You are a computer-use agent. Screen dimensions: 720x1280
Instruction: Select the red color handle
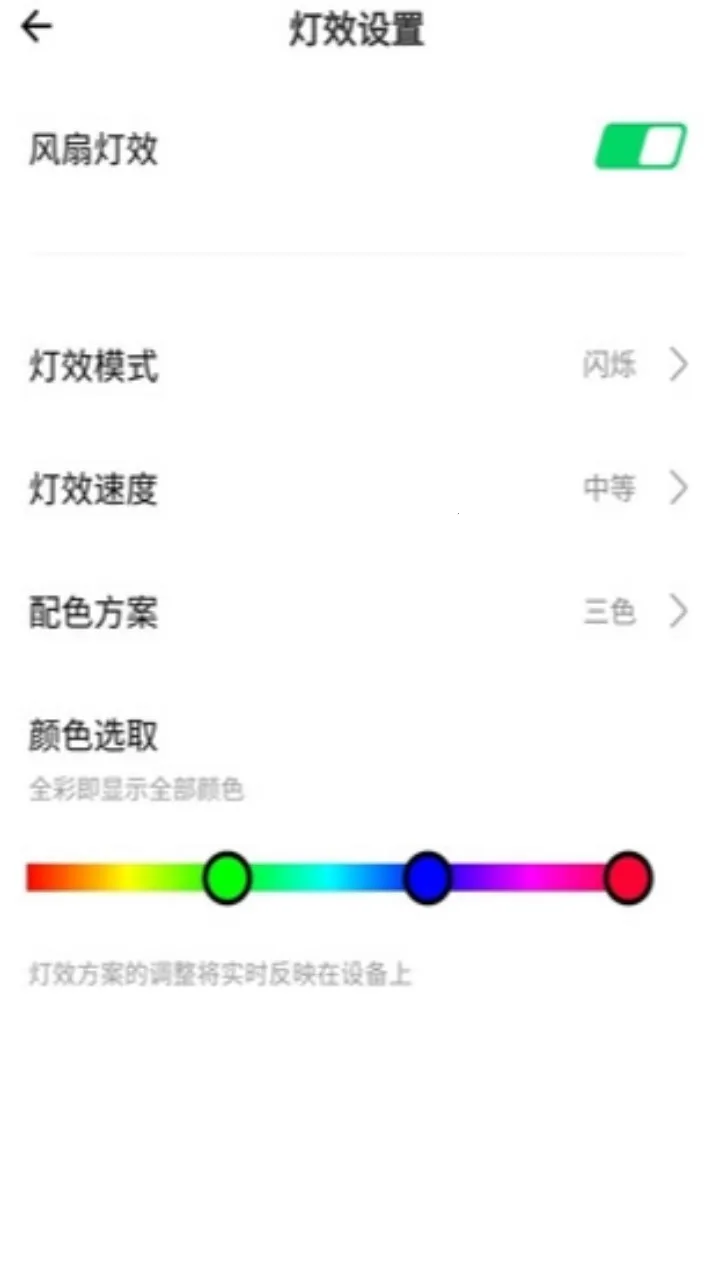(x=629, y=878)
